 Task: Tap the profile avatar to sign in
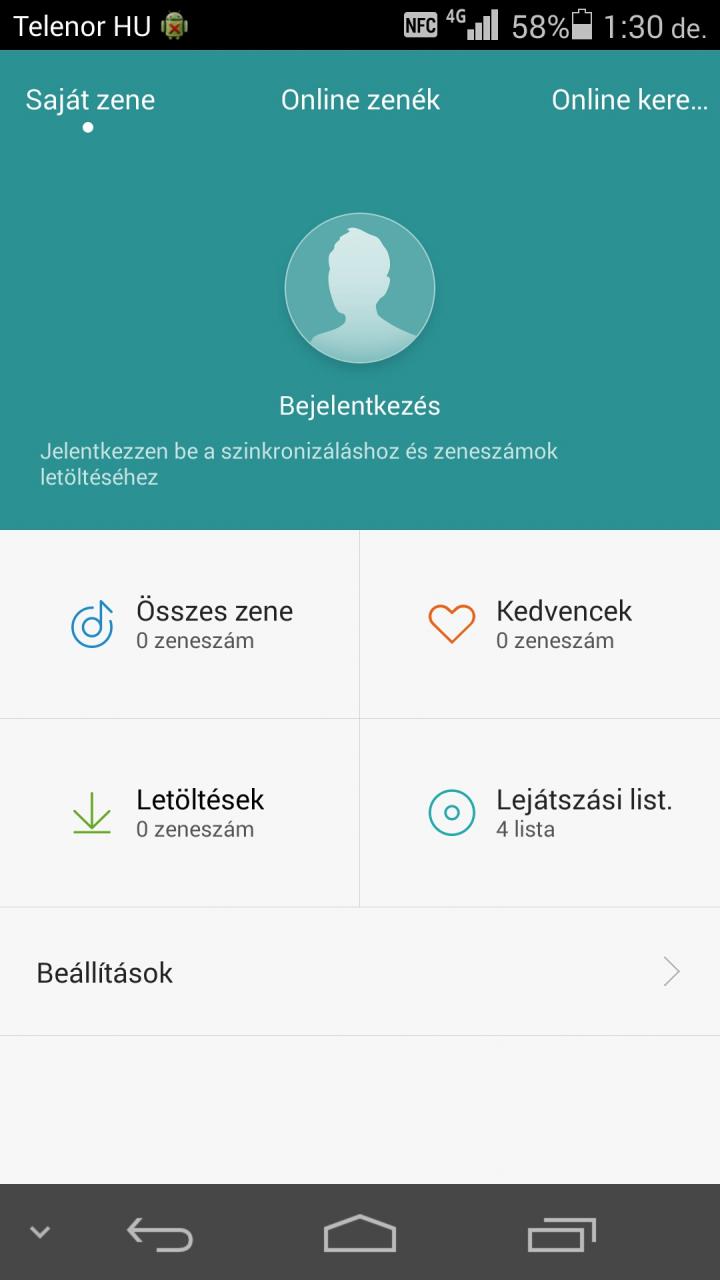pyautogui.click(x=360, y=287)
